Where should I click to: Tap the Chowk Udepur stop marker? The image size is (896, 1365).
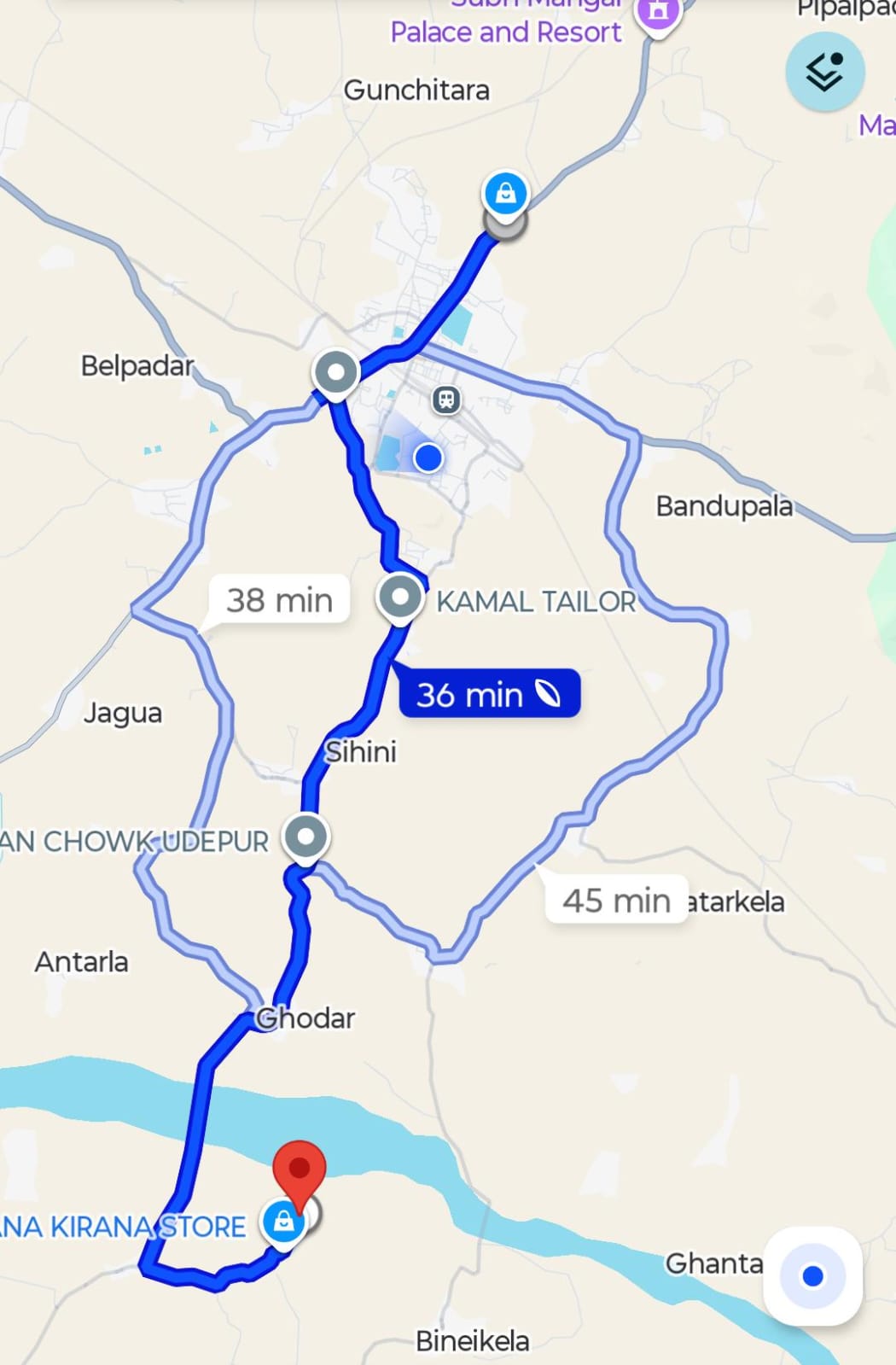click(305, 837)
